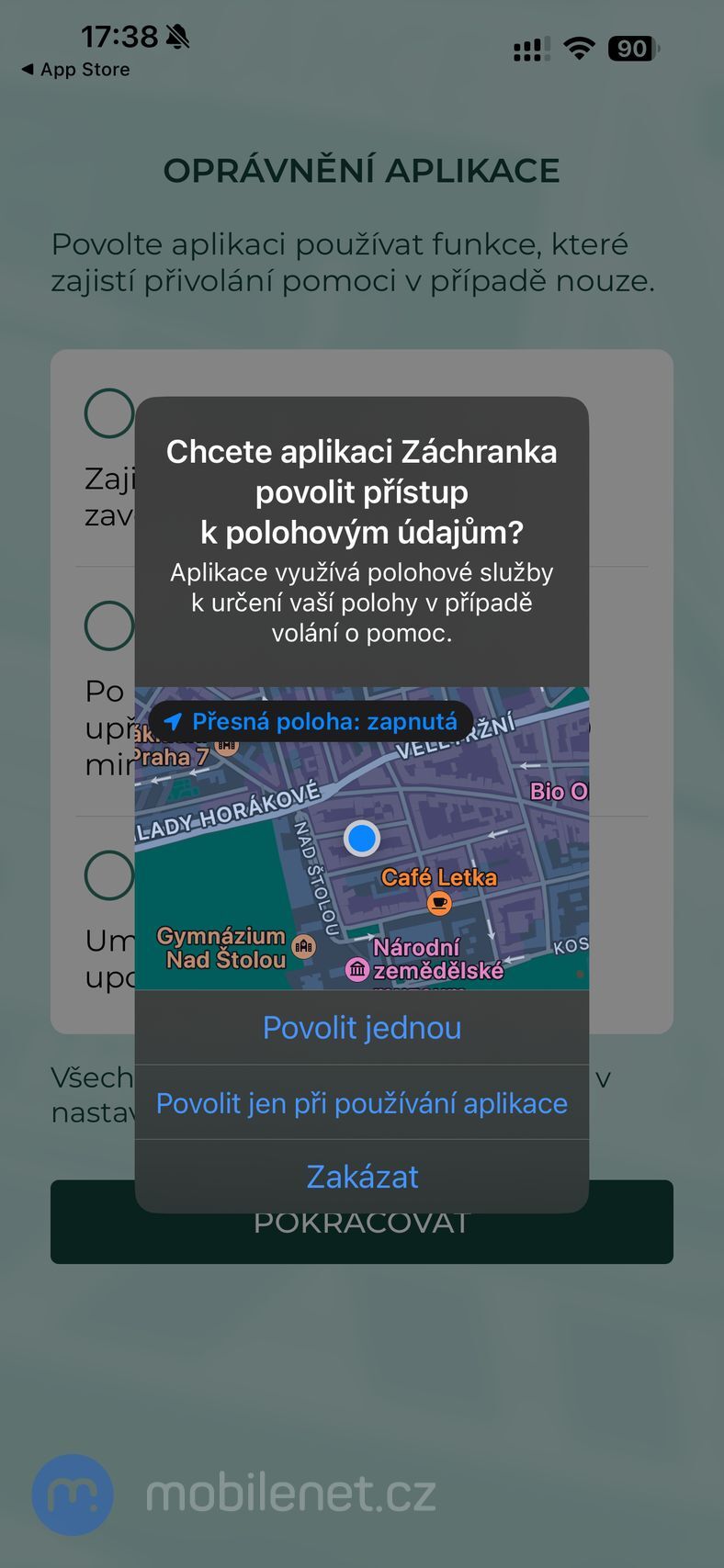Select the Café Letka coffee cup map icon
Screen dimensions: 724x1568
[438, 902]
